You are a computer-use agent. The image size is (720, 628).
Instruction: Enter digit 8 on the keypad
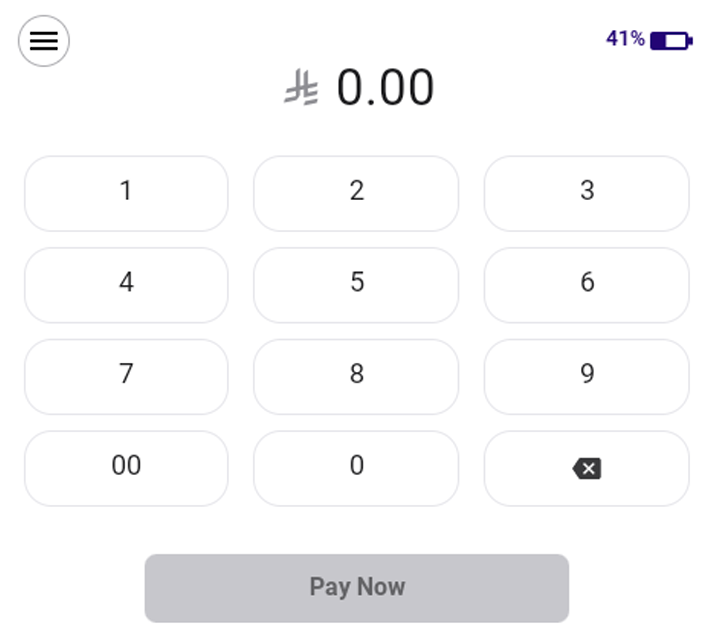(x=356, y=376)
